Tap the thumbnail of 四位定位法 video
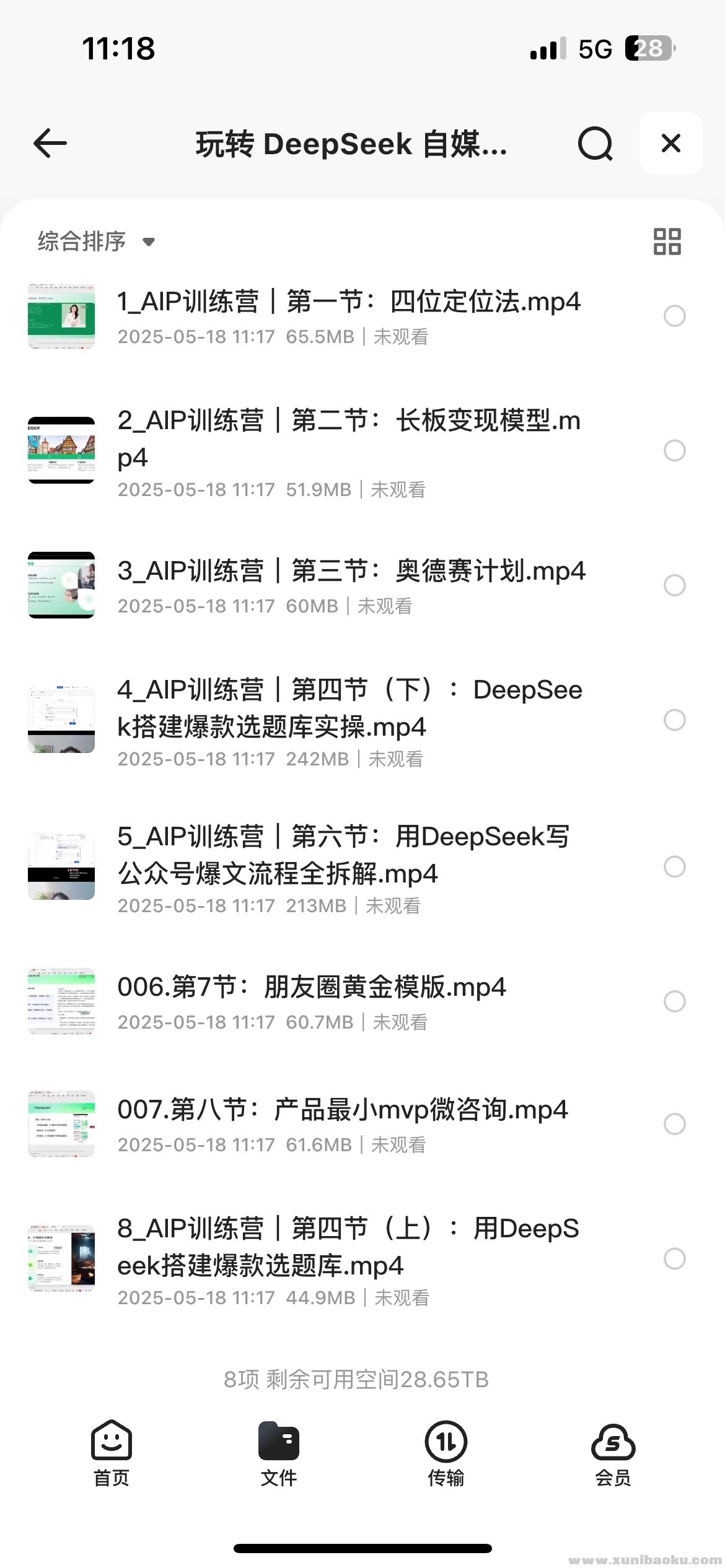Viewport: 725px width, 1568px height. click(61, 318)
